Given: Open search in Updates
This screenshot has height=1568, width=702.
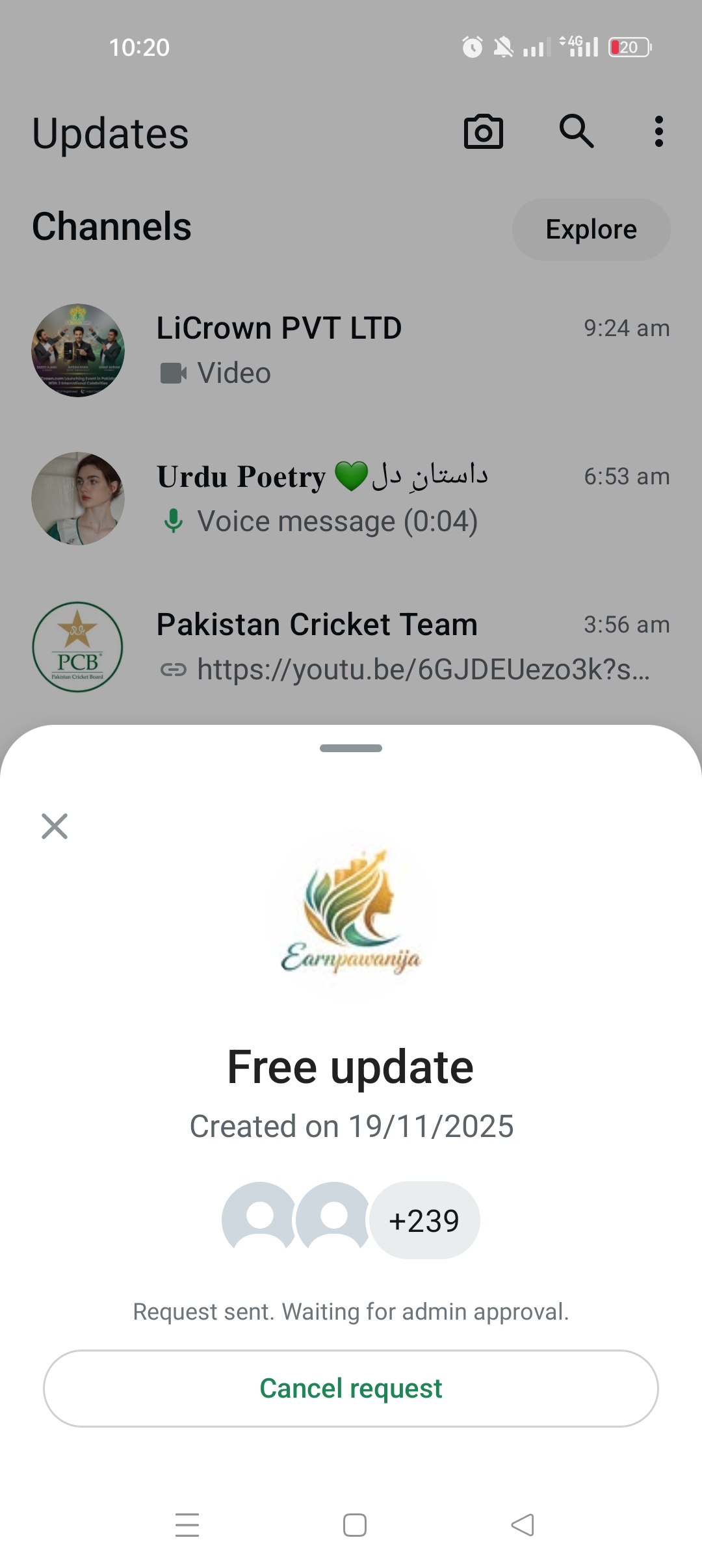Looking at the screenshot, I should [x=577, y=132].
